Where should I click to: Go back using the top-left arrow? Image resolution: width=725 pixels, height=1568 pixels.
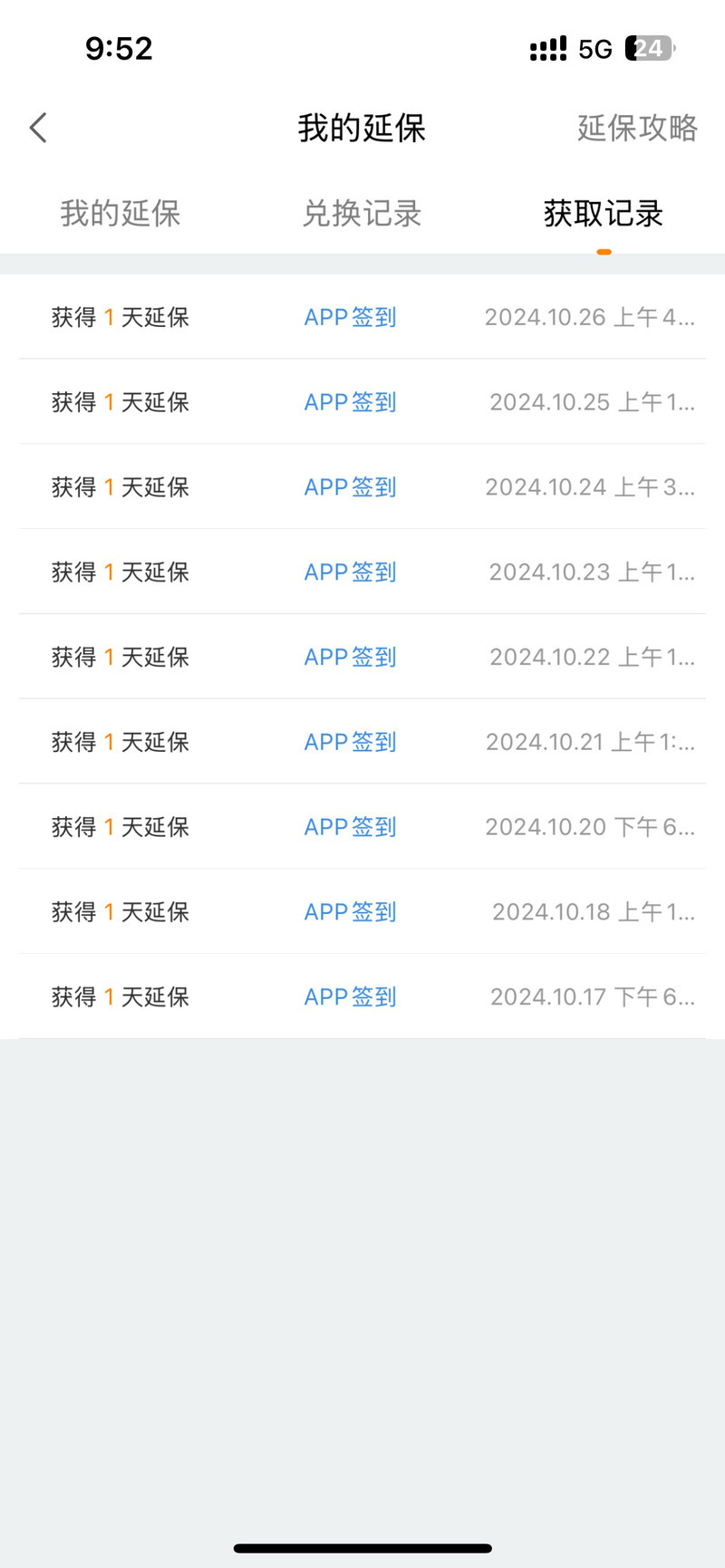(38, 128)
